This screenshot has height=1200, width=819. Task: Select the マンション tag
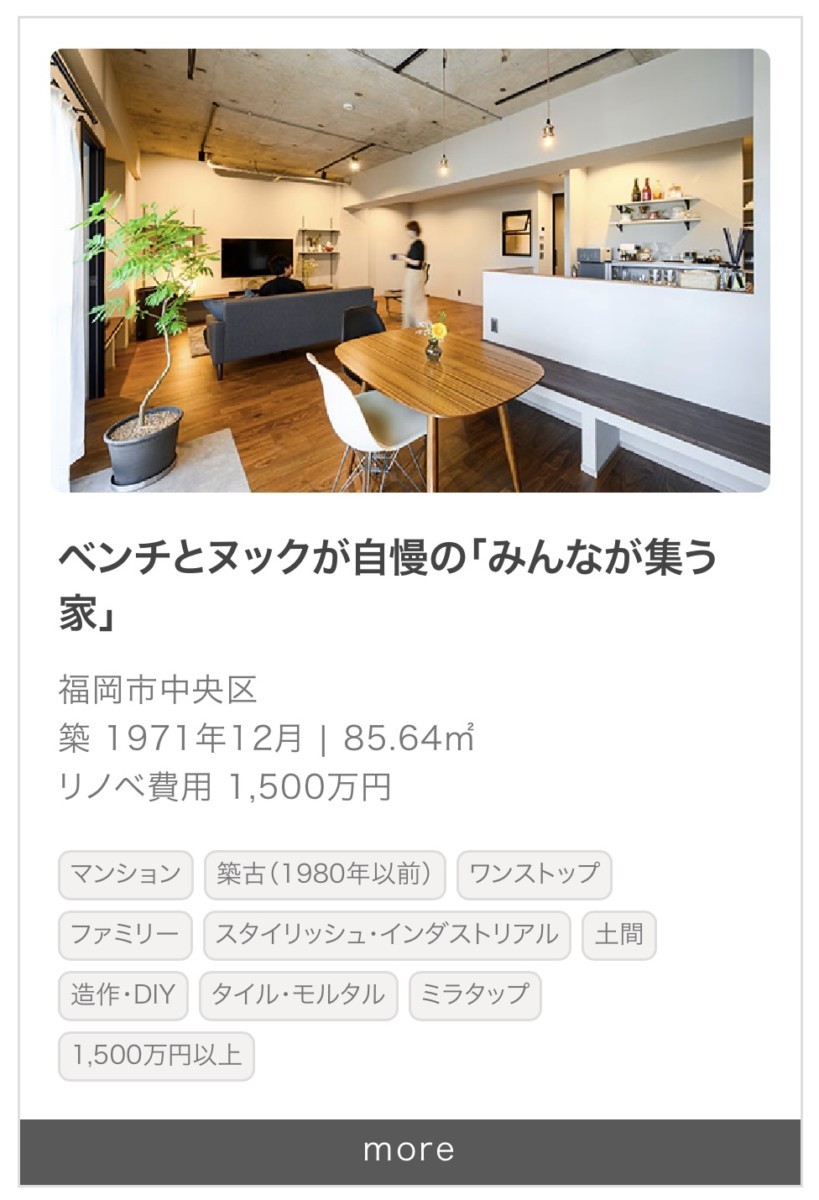pos(125,875)
